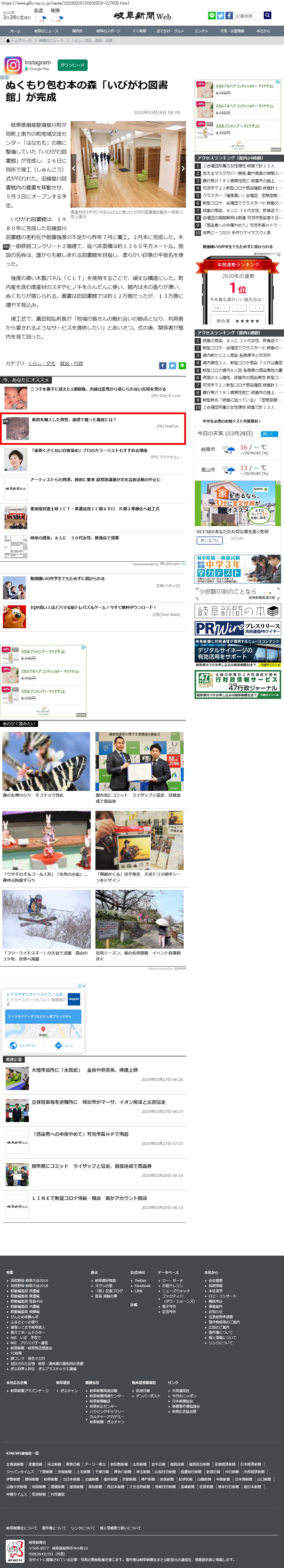Open related article 大垣市役所に「水族館」
The image size is (284, 1568).
(84, 1070)
